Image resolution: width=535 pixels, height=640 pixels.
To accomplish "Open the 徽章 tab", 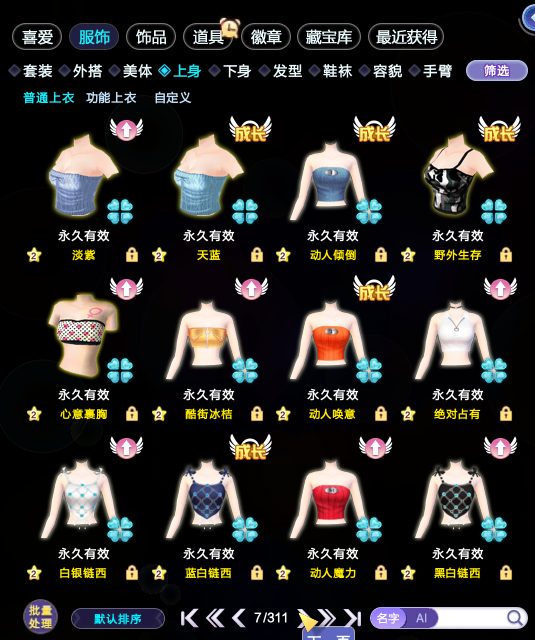I will point(266,37).
